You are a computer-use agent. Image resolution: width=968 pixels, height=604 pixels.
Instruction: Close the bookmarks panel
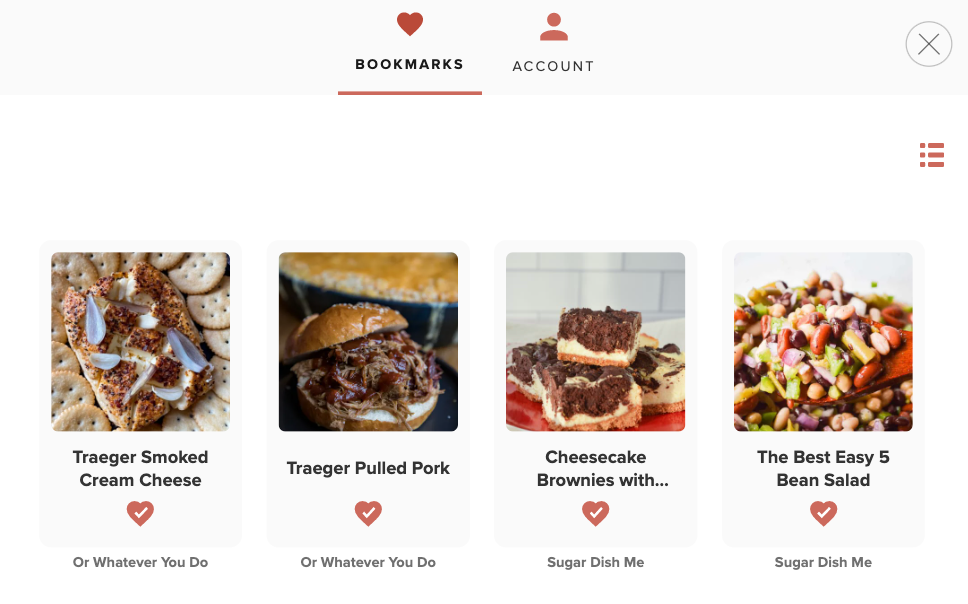[x=928, y=44]
